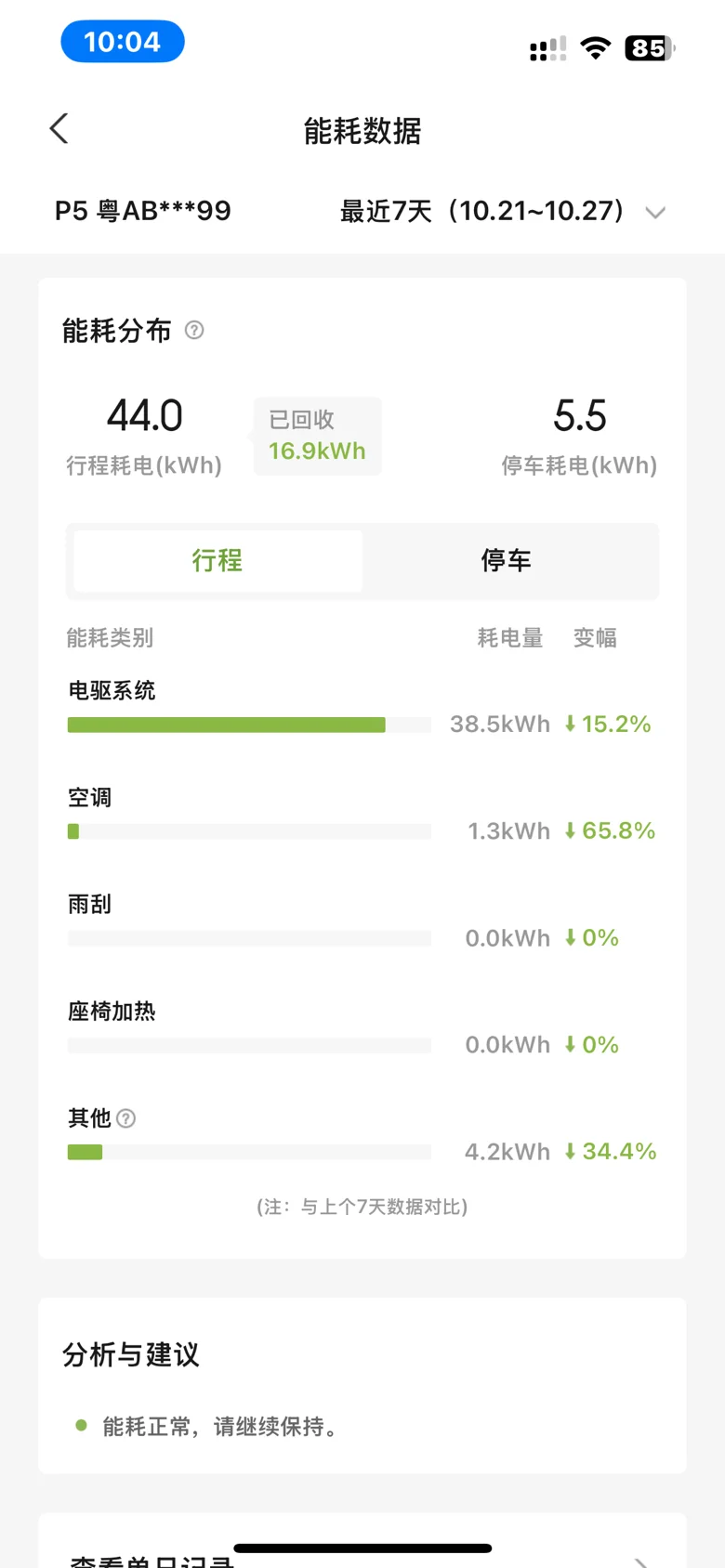Open the 最近7天 date range dropdown

tap(502, 212)
